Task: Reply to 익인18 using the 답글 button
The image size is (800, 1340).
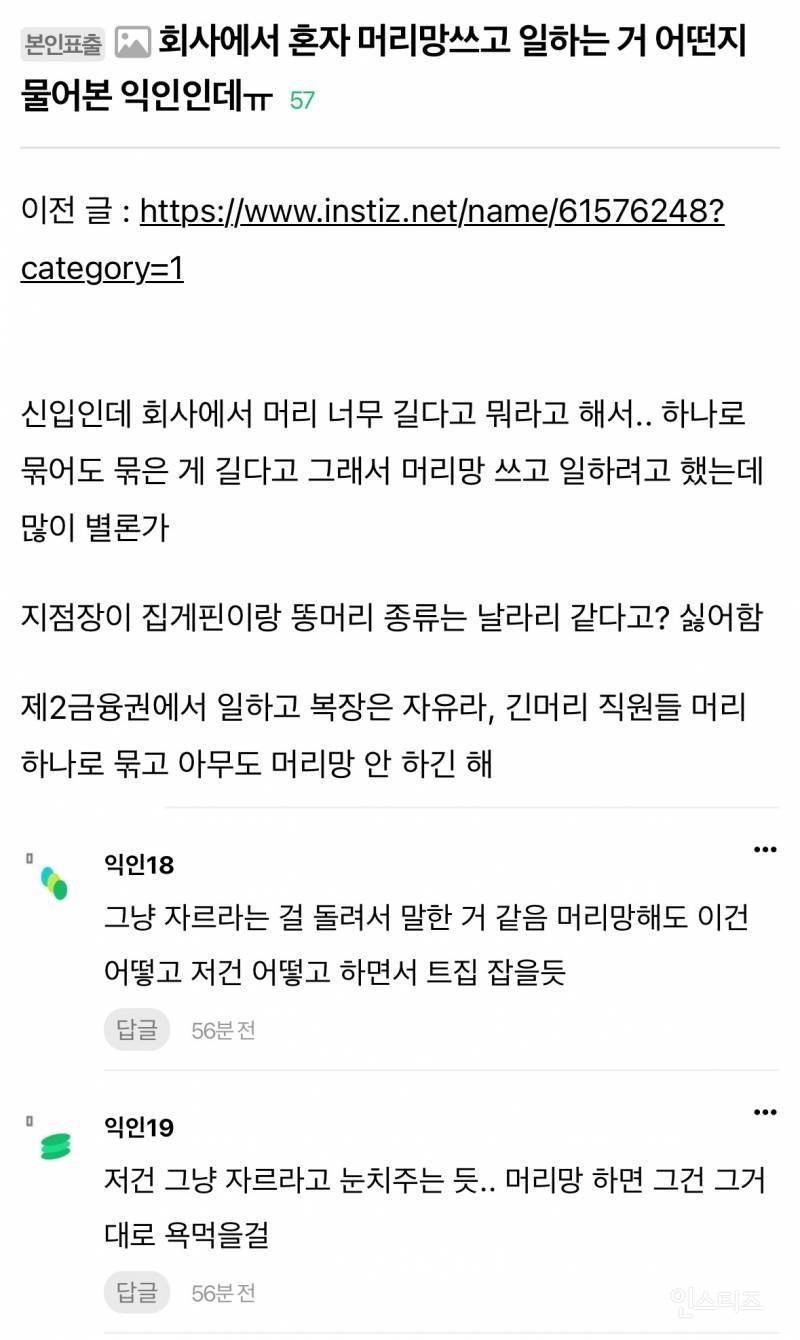Action: [136, 1029]
